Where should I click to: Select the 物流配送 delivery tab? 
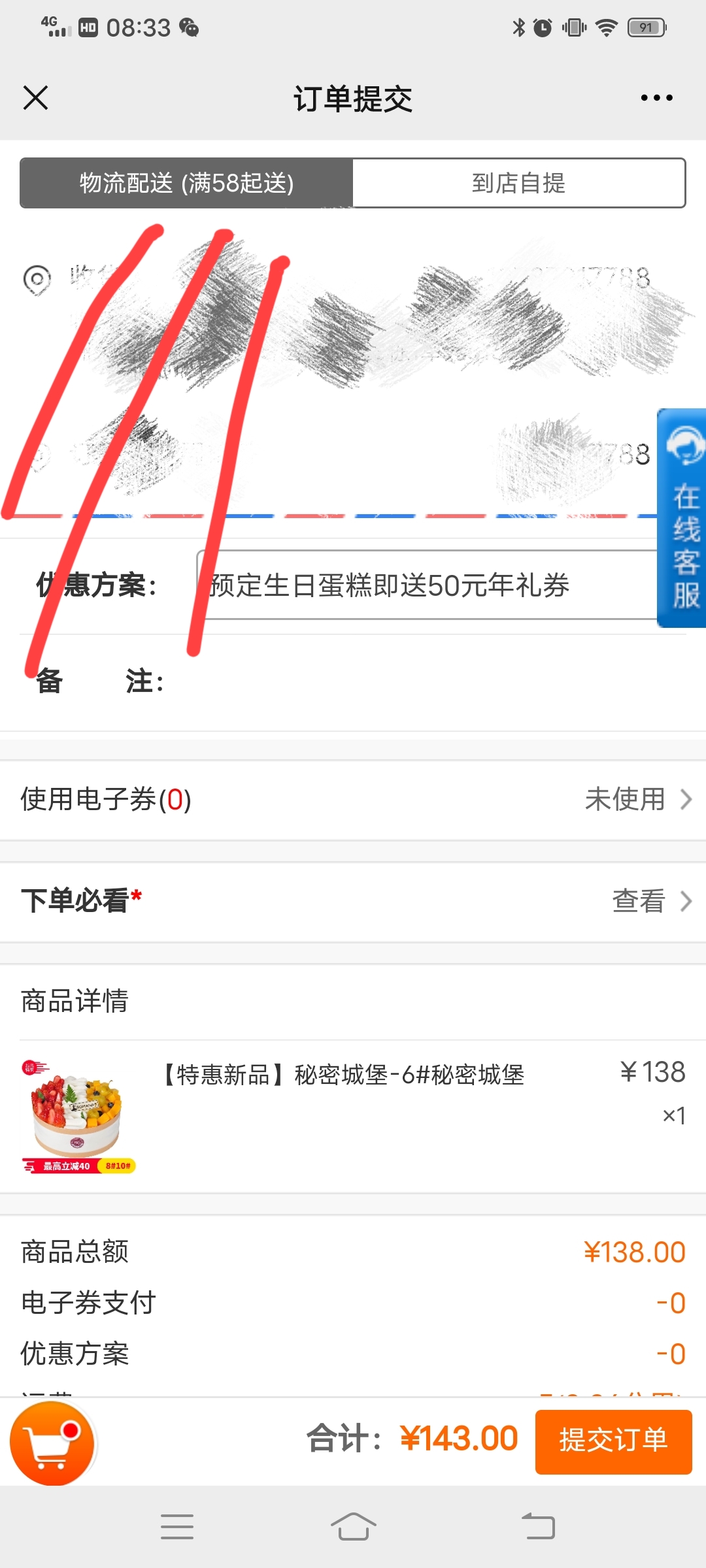point(186,183)
